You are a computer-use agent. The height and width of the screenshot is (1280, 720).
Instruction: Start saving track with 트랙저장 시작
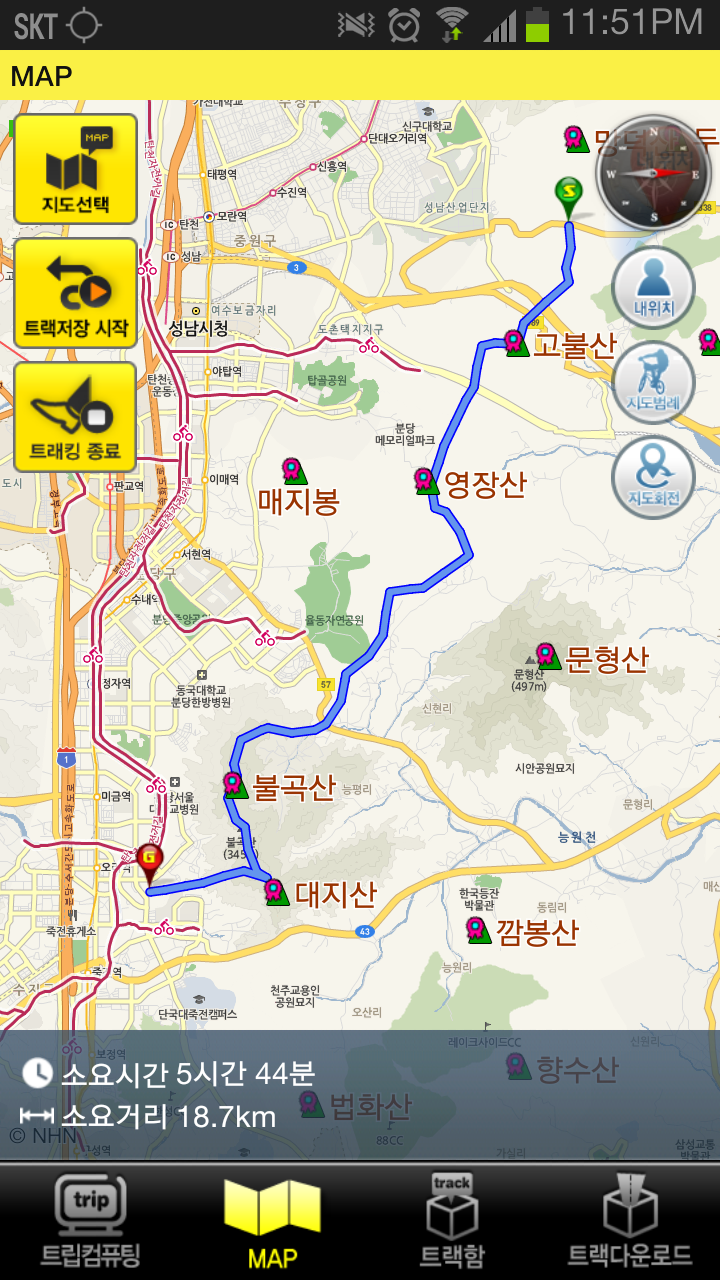[x=75, y=293]
